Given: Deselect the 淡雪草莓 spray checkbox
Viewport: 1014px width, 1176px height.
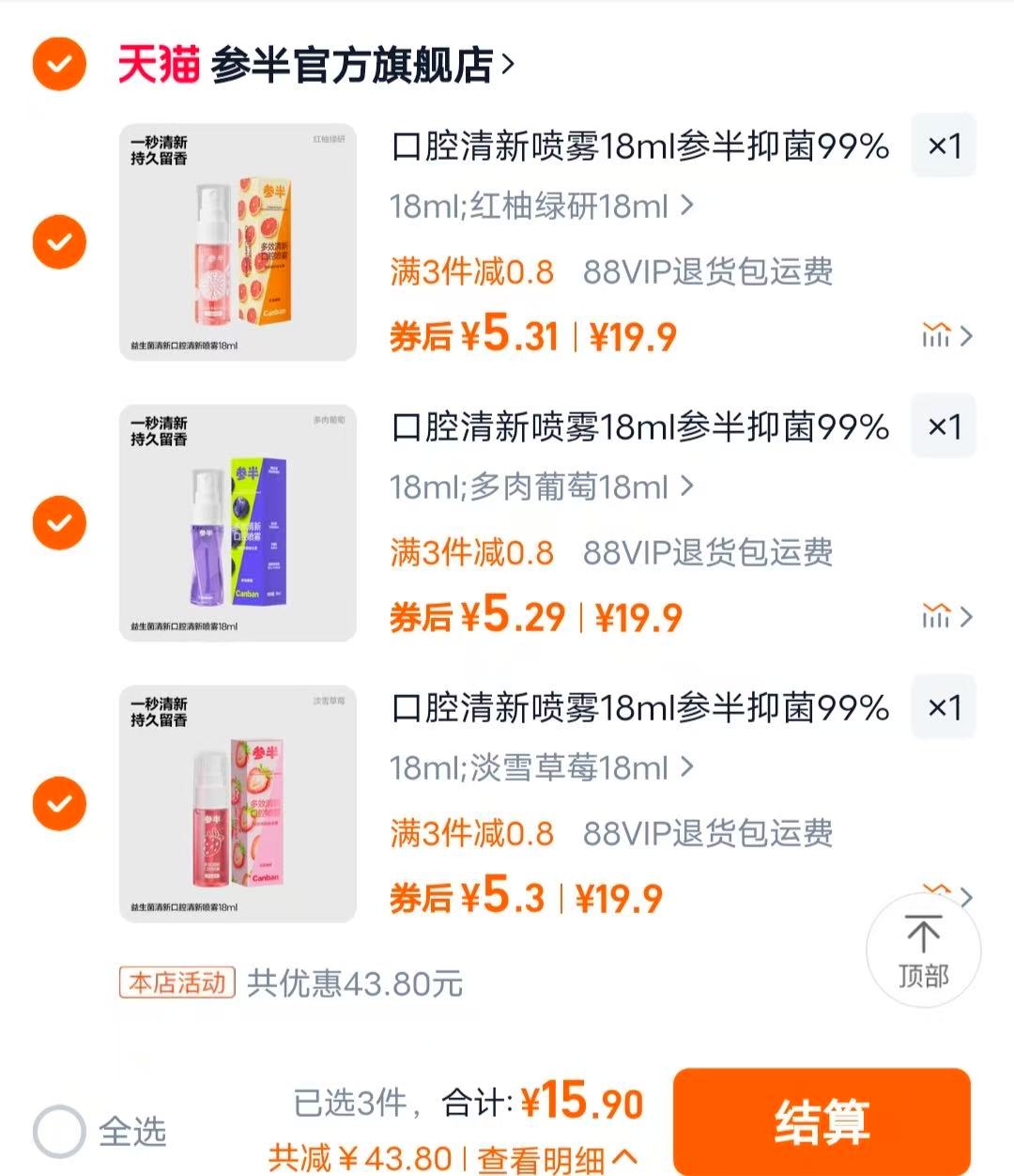Looking at the screenshot, I should point(58,803).
